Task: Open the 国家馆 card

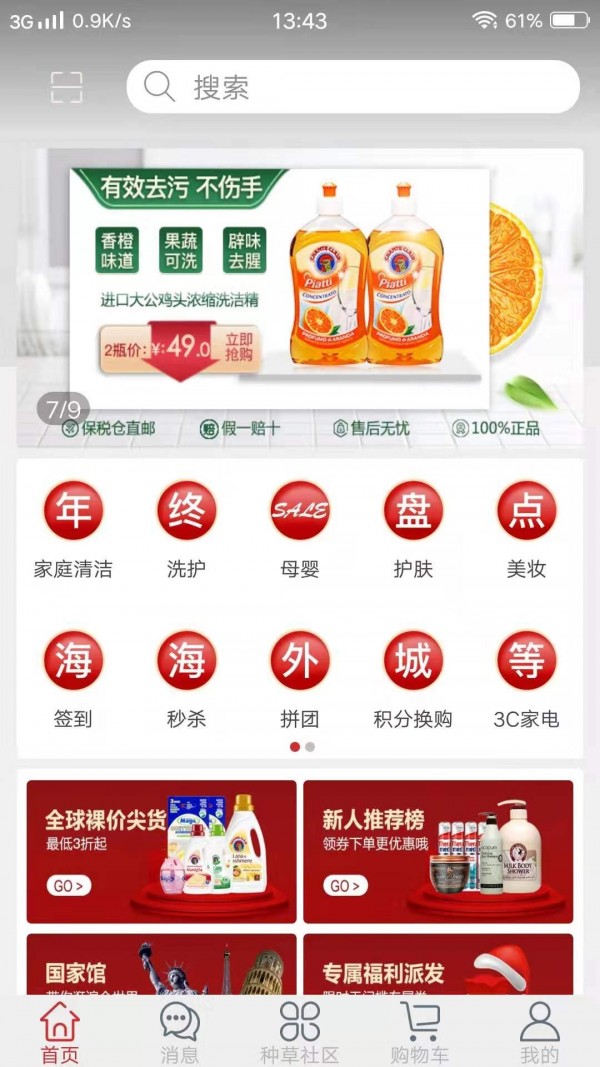Action: 161,965
